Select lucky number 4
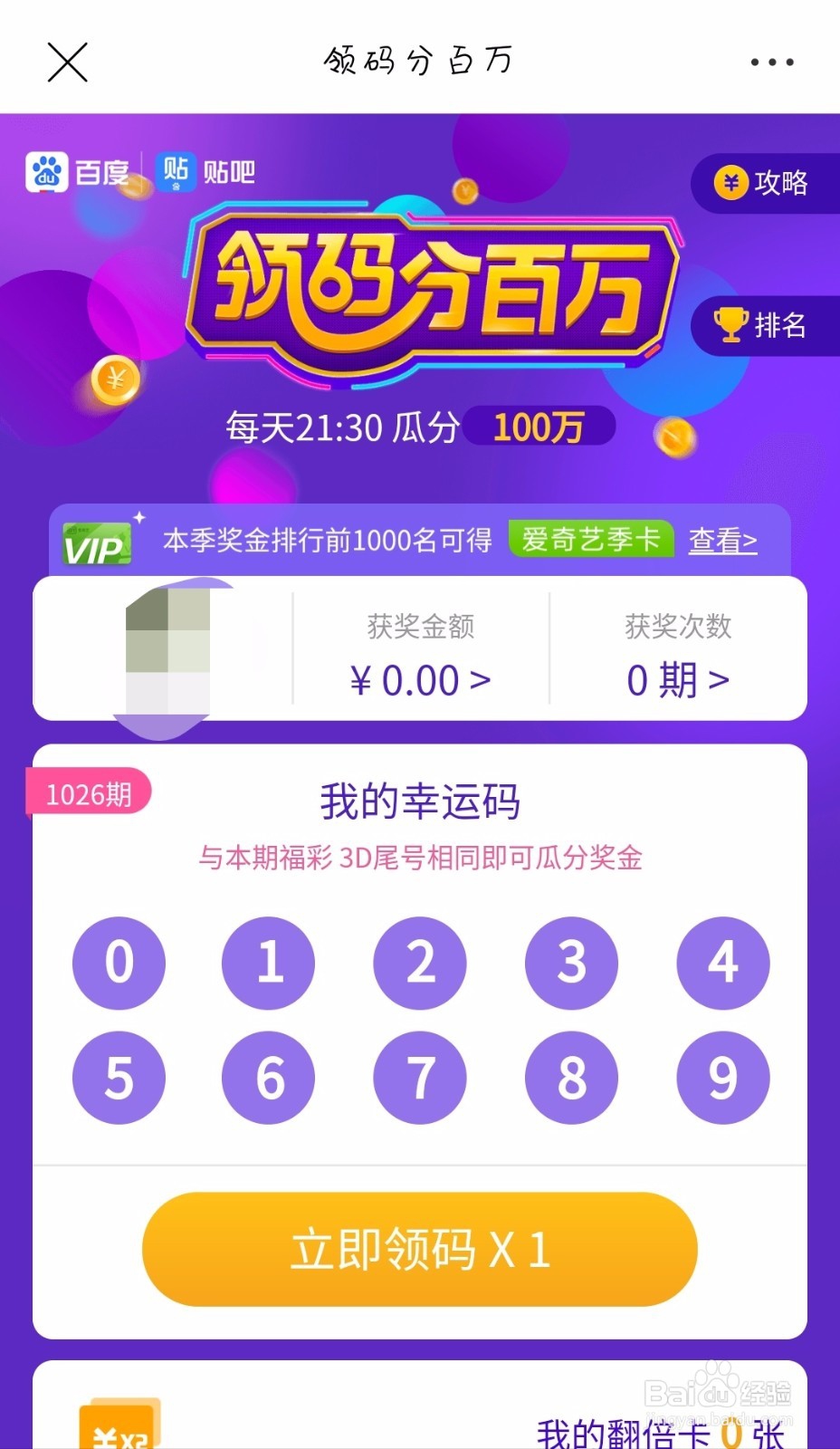Viewport: 840px width, 1449px height. tap(722, 963)
